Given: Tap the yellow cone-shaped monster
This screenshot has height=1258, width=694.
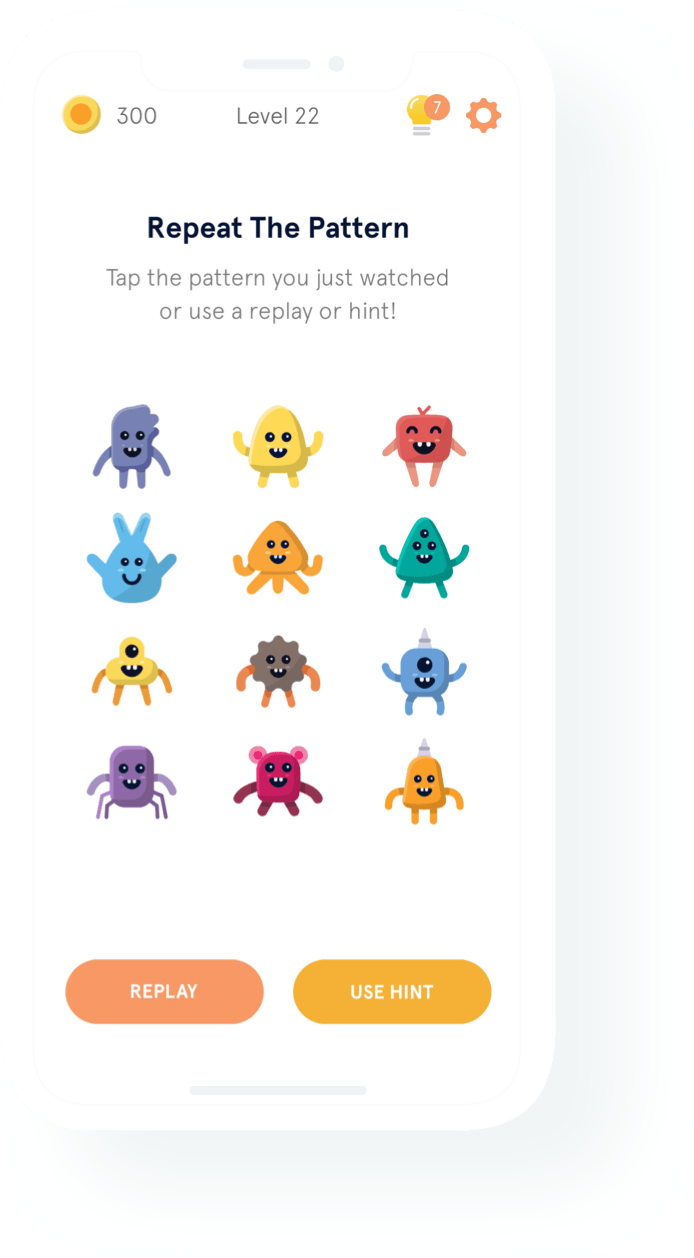Looking at the screenshot, I should [277, 446].
